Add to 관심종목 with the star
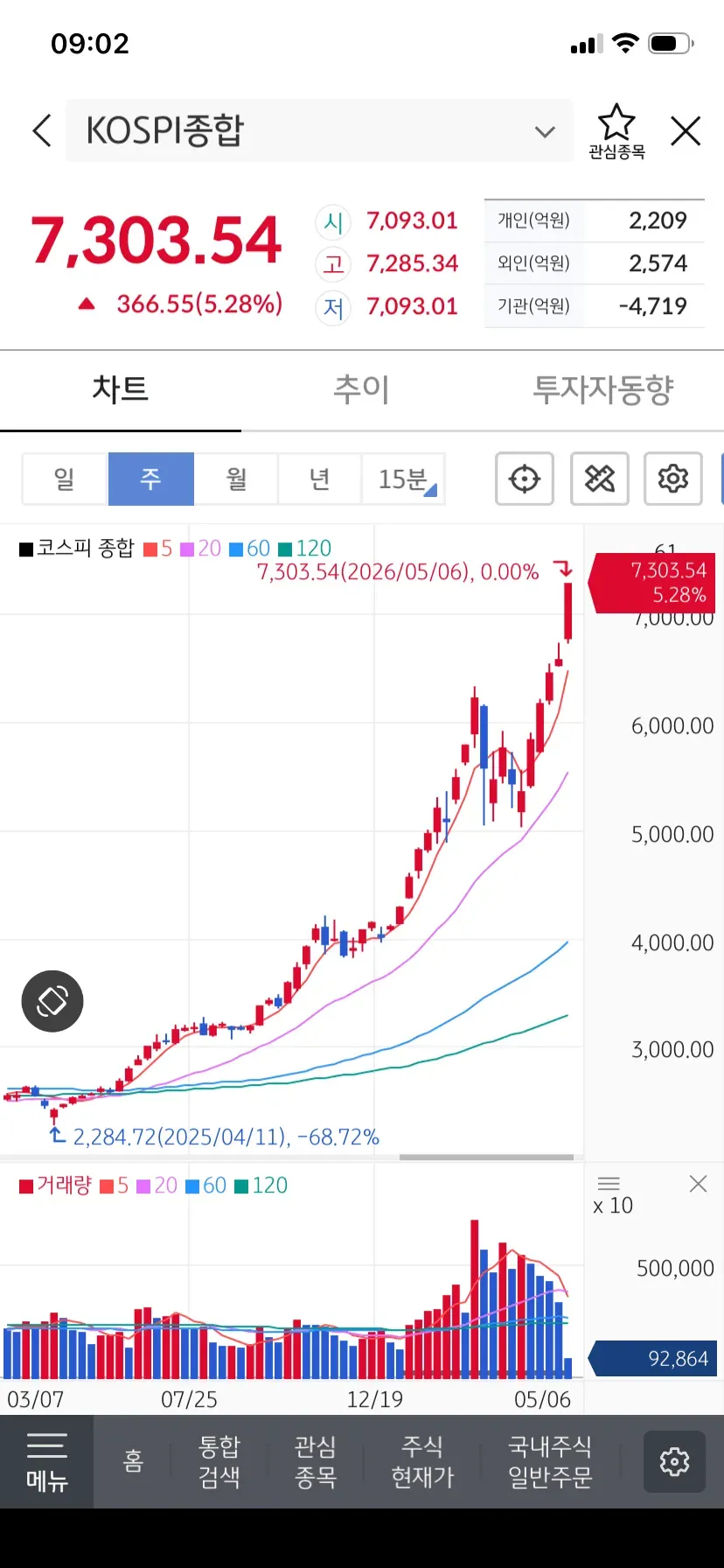724x1568 pixels. click(x=616, y=131)
